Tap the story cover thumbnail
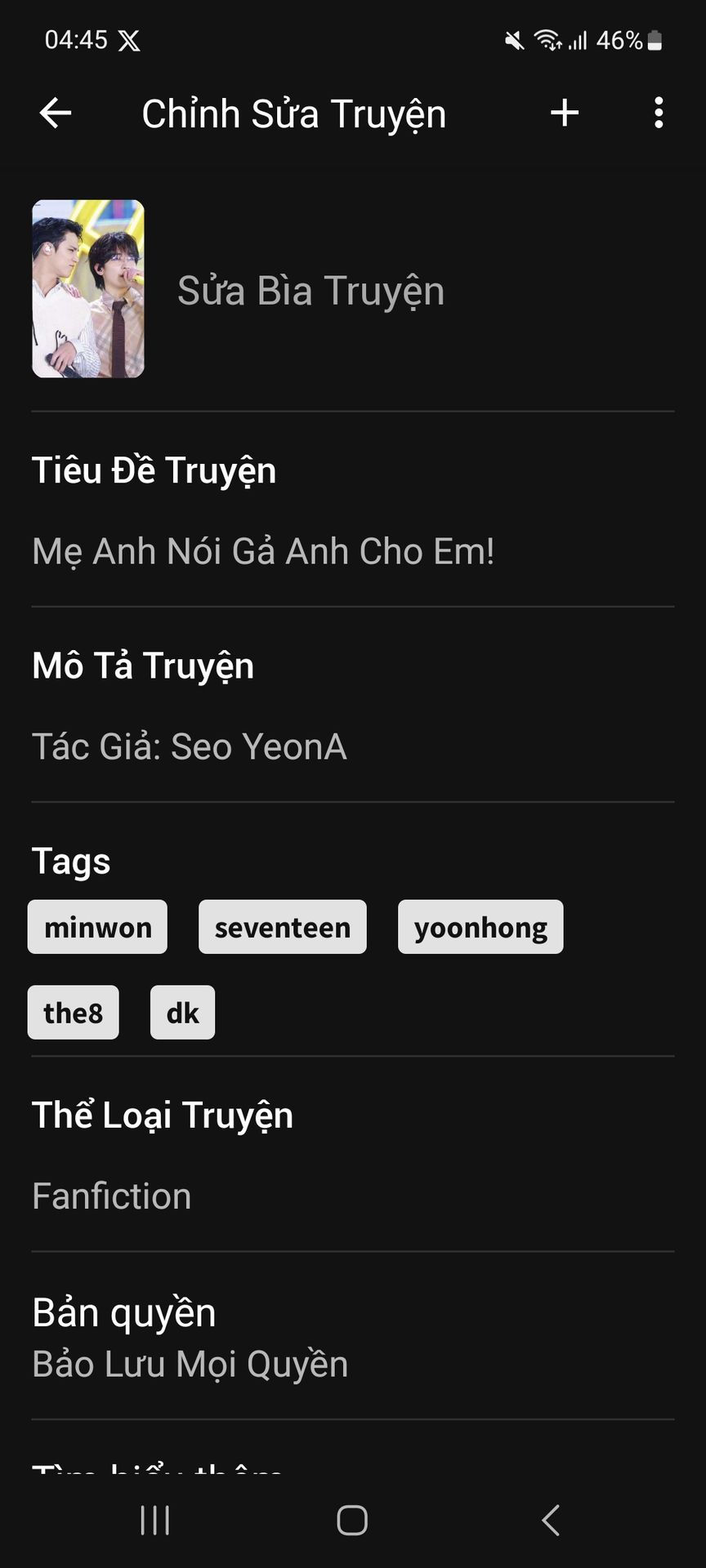This screenshot has width=706, height=1568. pyautogui.click(x=88, y=289)
